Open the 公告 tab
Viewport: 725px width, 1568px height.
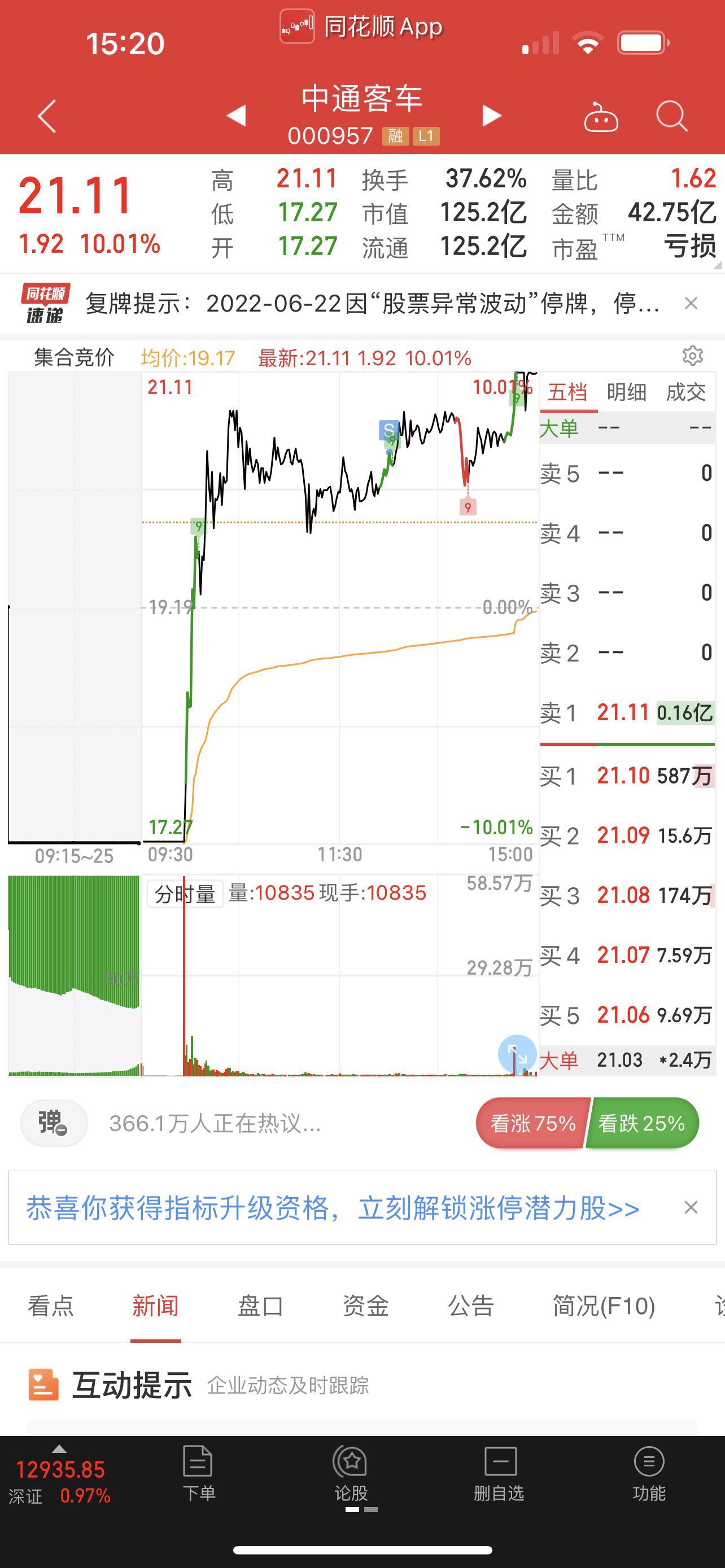470,1306
